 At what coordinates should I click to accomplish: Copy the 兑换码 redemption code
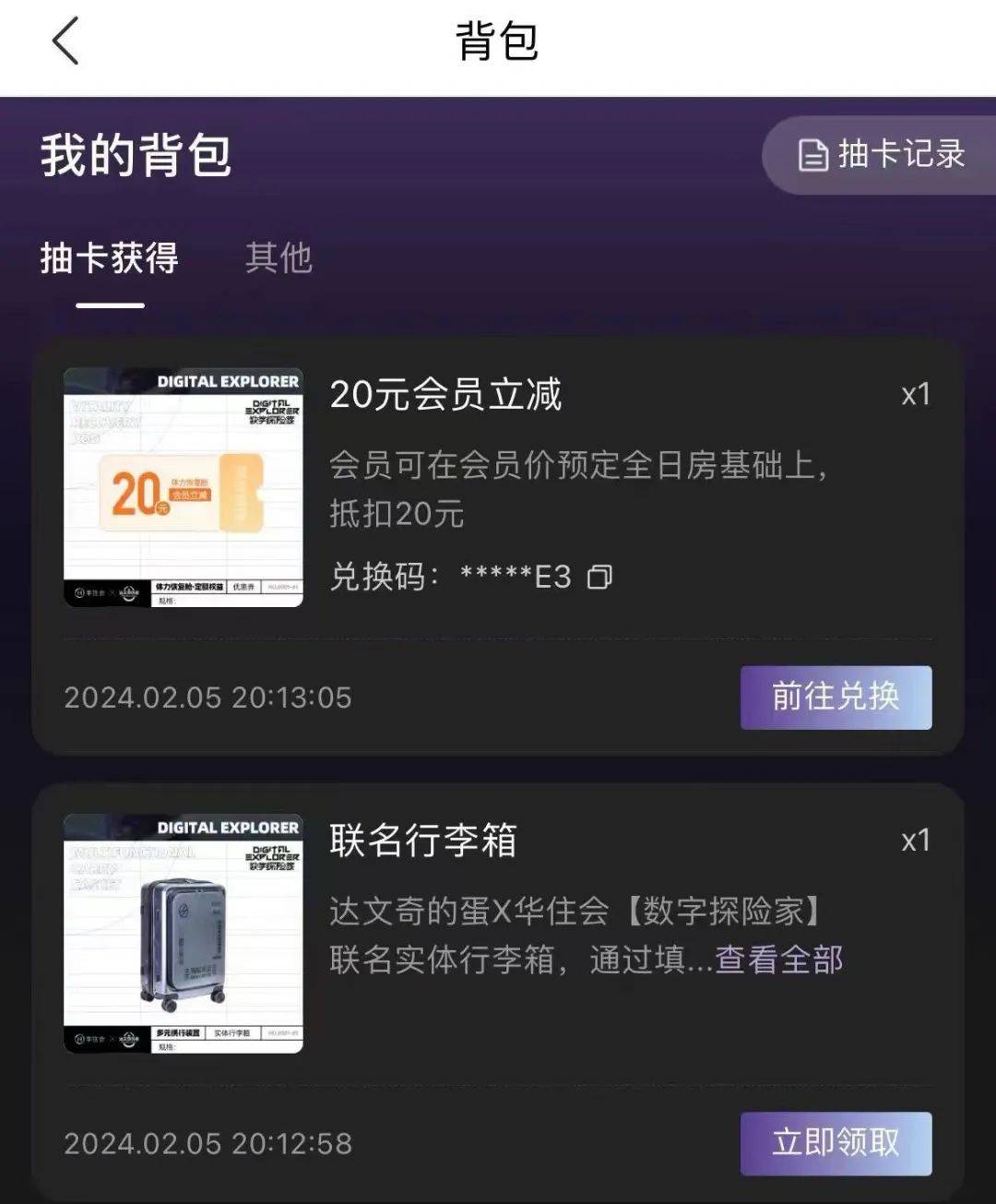tap(599, 578)
